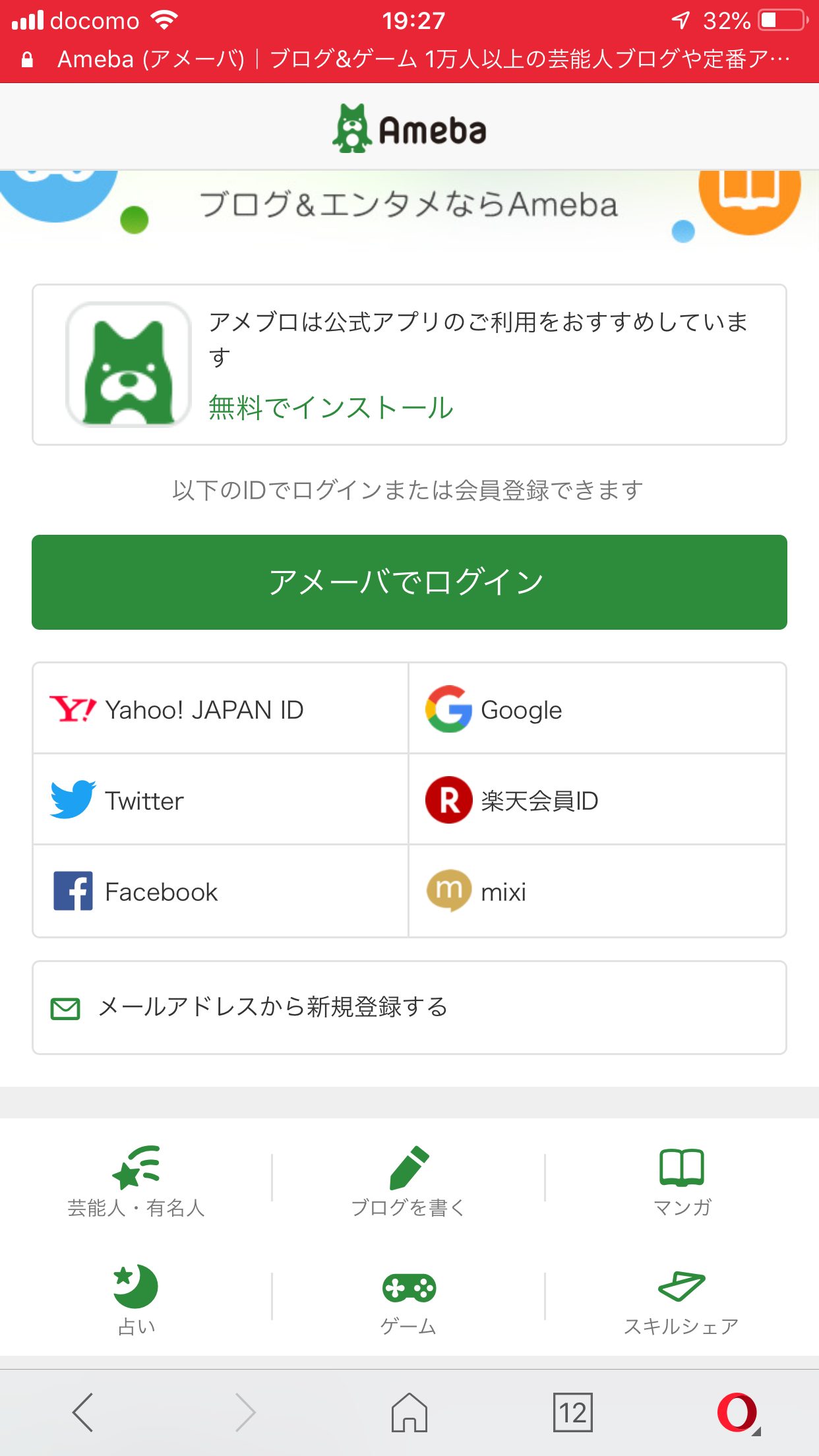Tap 無料でインストール app link
The image size is (819, 1456).
[x=331, y=408]
